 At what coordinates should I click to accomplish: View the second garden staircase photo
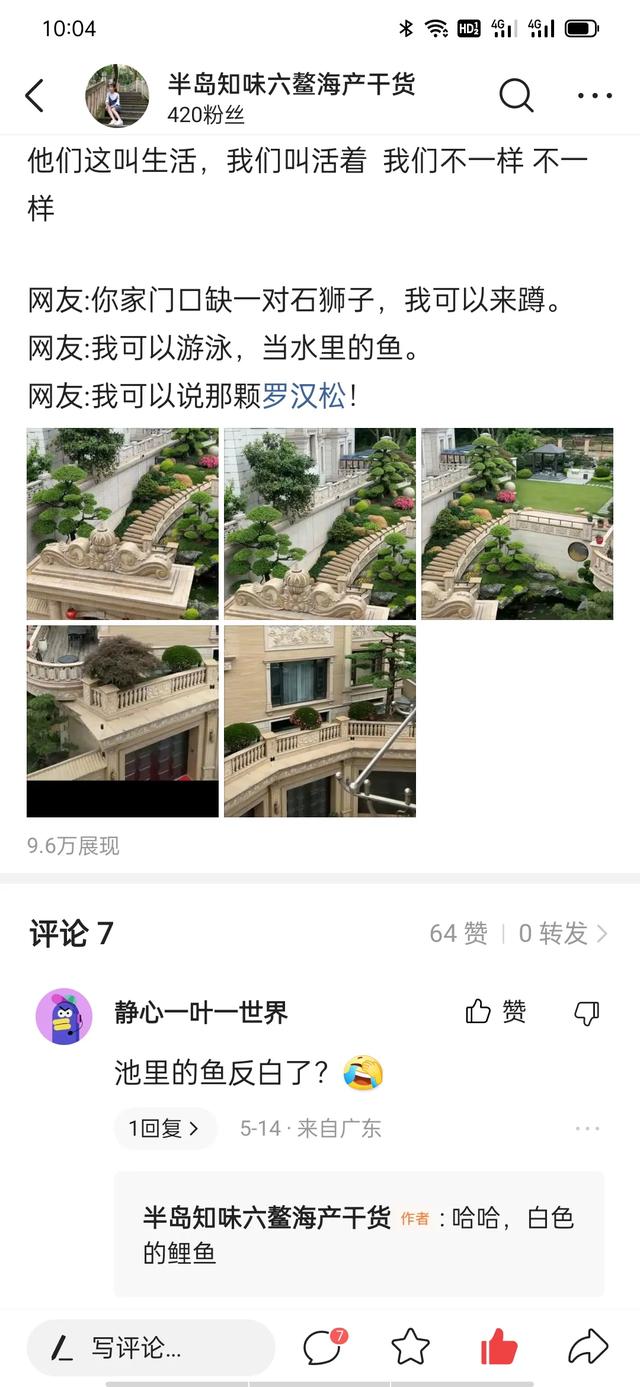(x=319, y=524)
